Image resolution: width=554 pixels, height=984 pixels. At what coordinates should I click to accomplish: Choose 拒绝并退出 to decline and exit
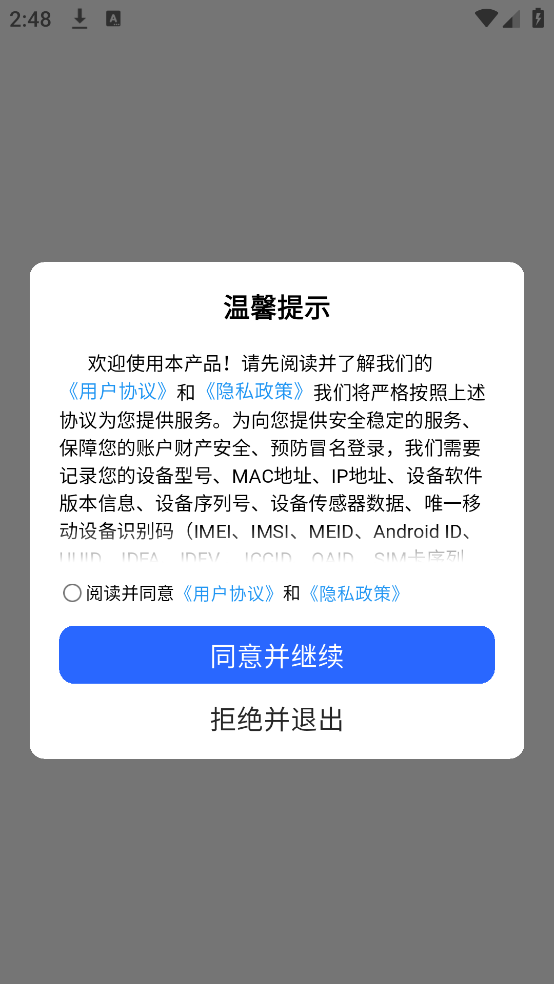(277, 719)
